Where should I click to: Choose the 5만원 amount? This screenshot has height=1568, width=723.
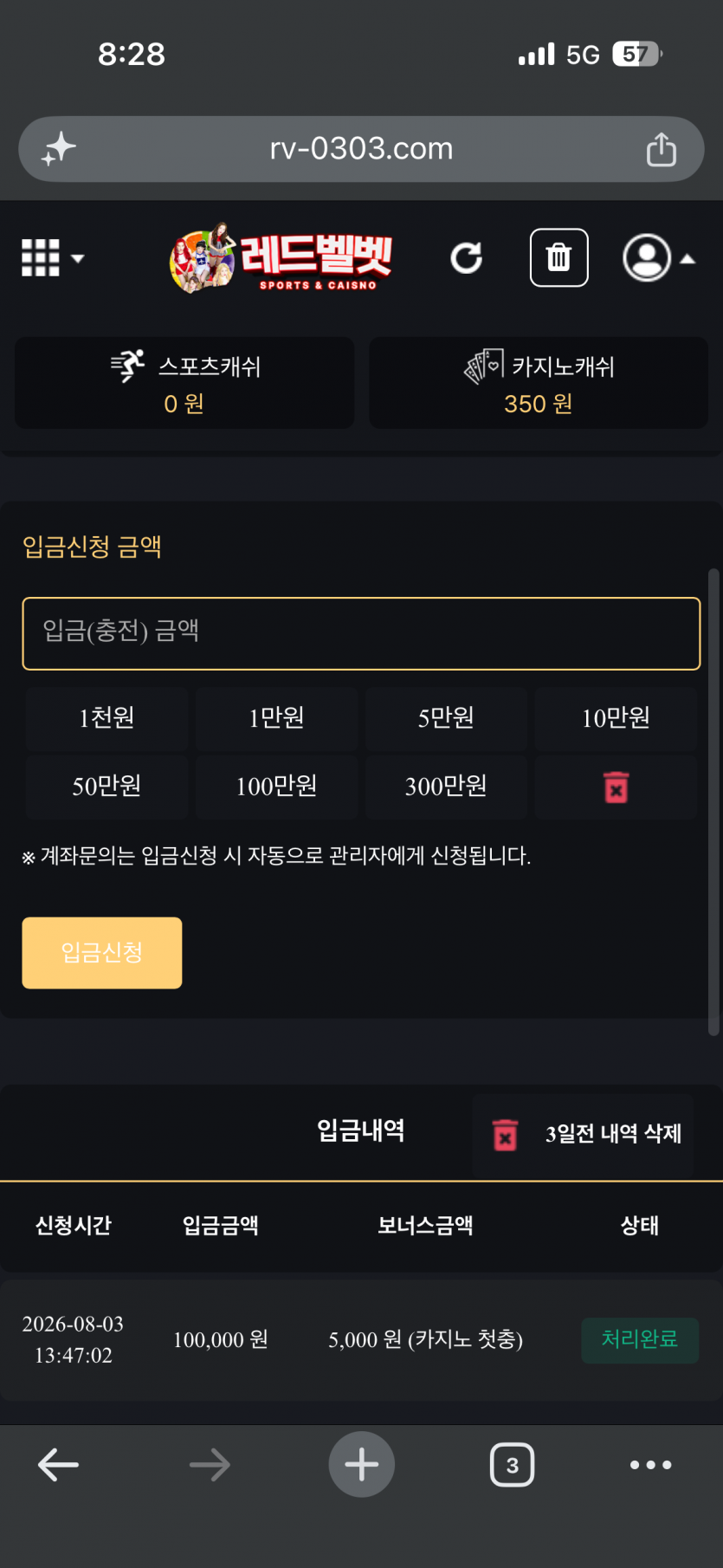(x=446, y=718)
